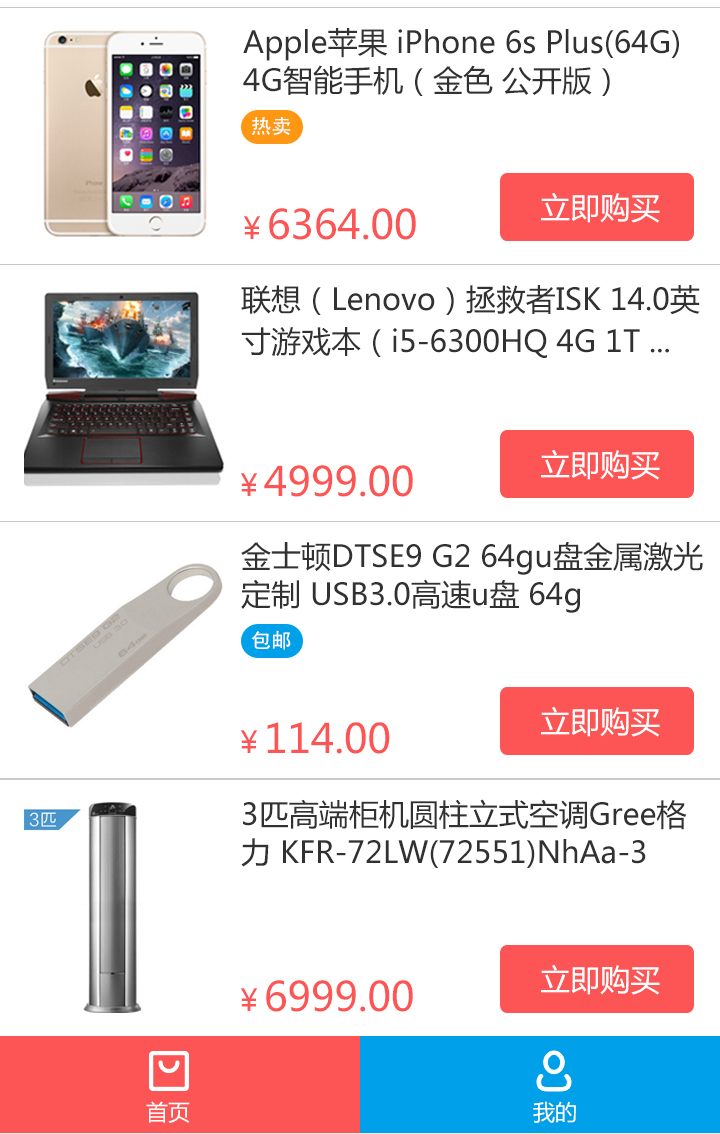Tap 立即购买 for the Lenovo laptop

point(596,464)
